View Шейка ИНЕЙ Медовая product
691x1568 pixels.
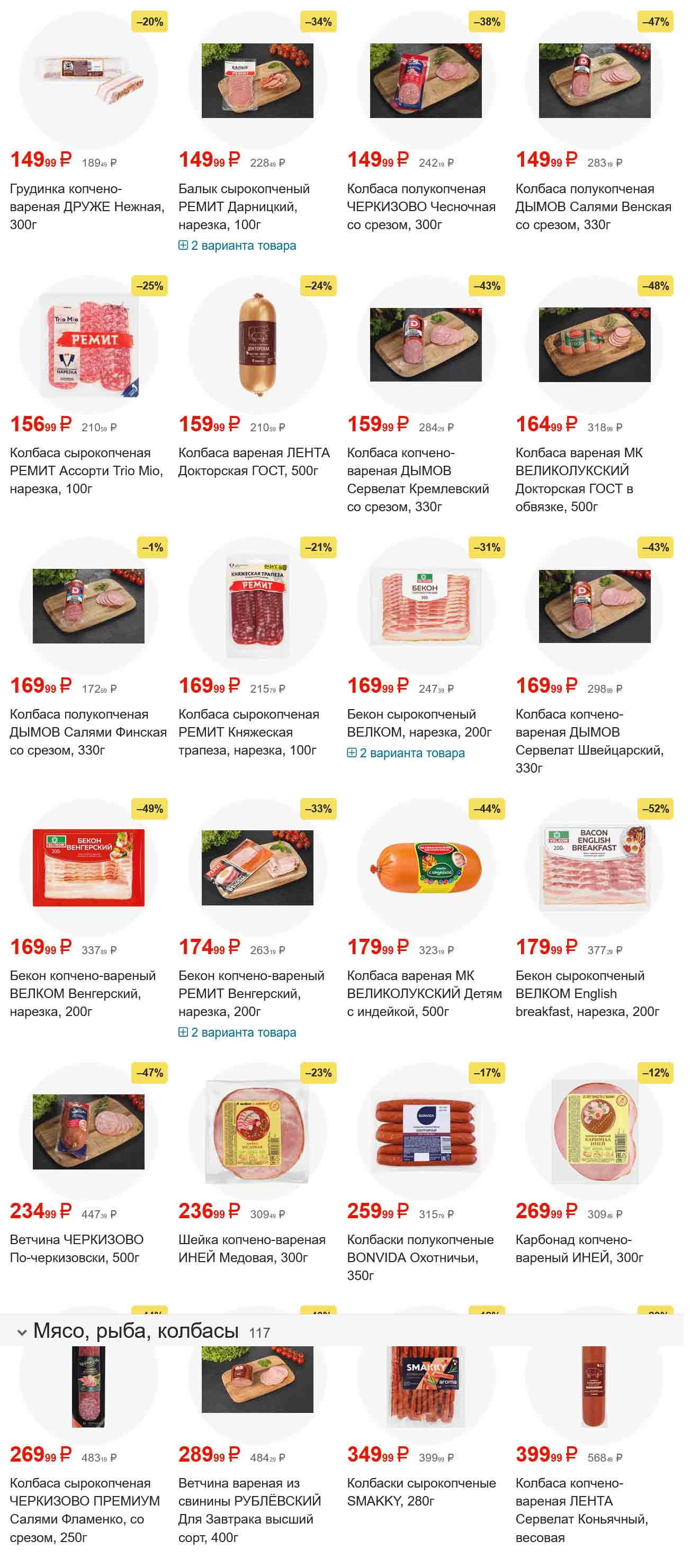252,1247
